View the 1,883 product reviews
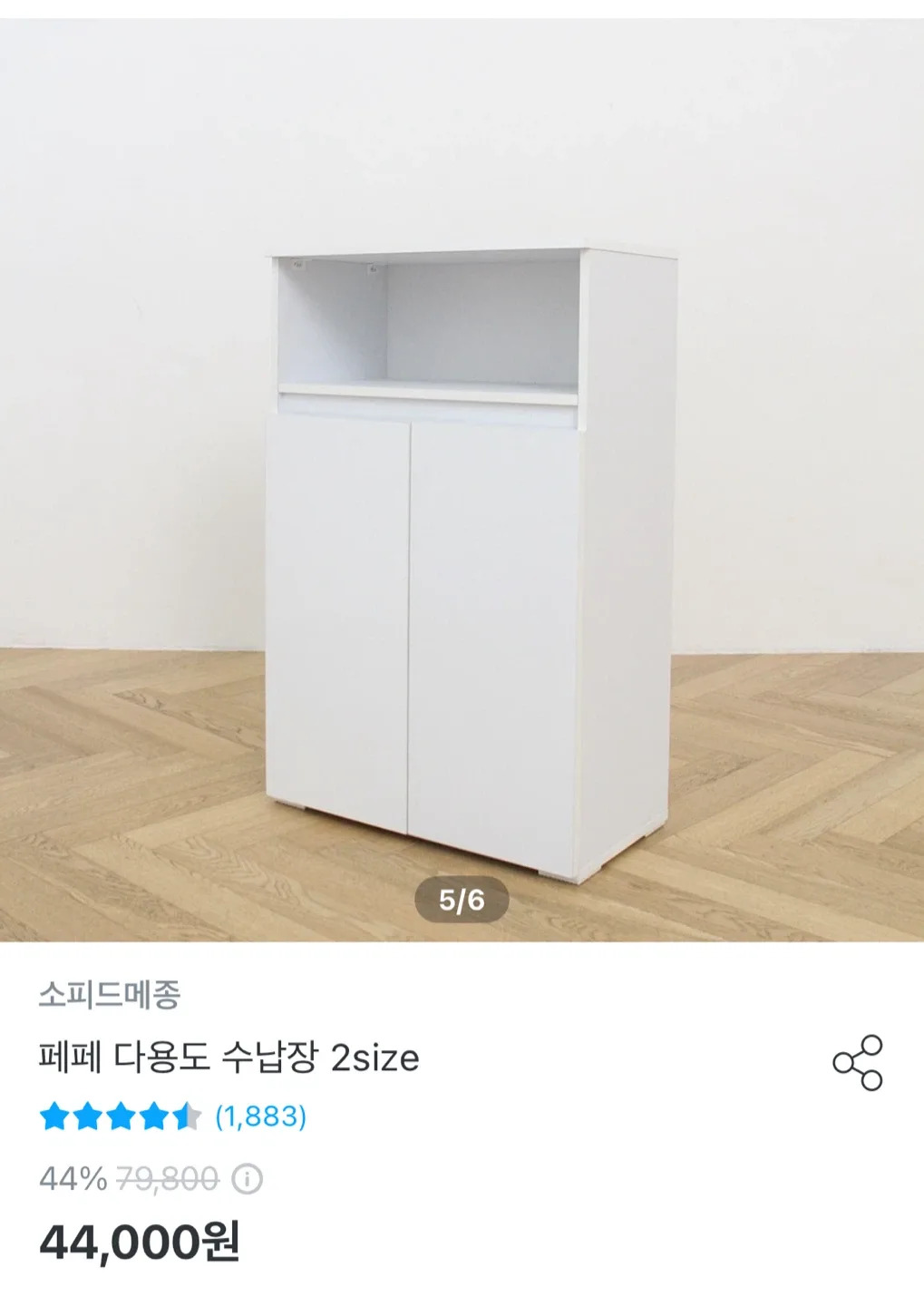 click(x=260, y=1116)
